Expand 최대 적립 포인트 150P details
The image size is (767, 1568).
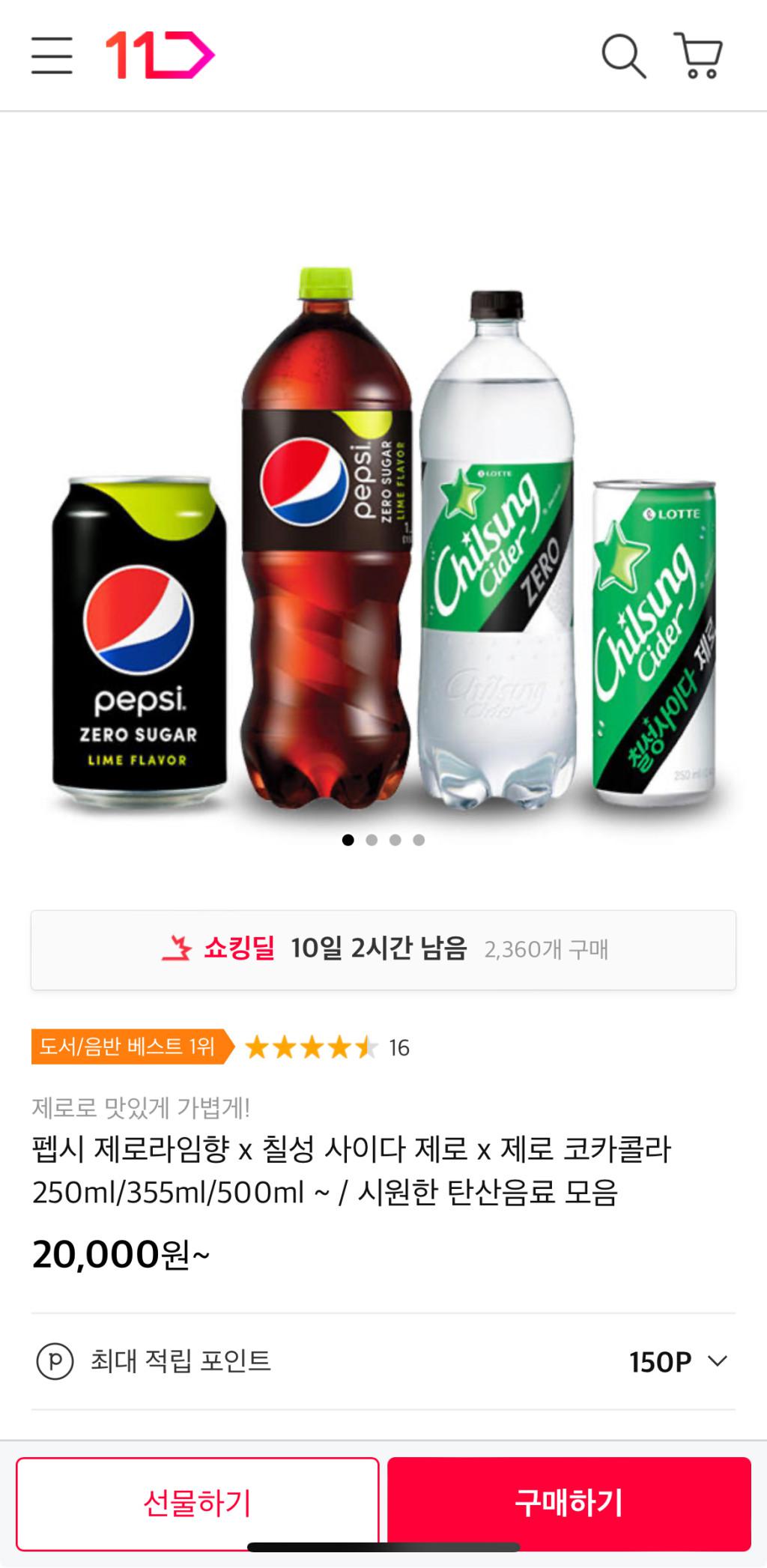click(x=716, y=1361)
